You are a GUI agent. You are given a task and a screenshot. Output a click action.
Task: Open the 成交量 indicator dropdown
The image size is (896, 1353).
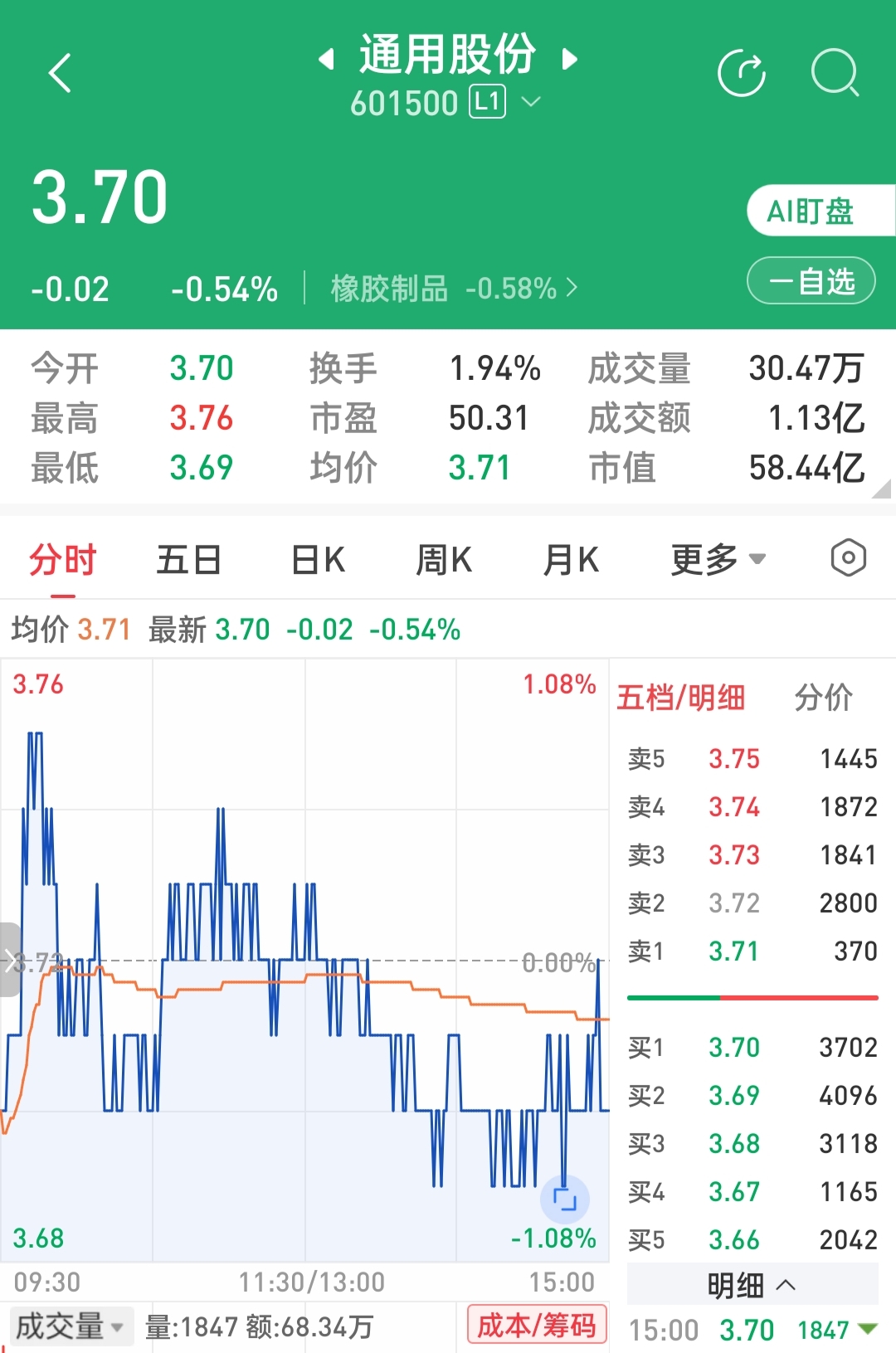click(x=70, y=1326)
